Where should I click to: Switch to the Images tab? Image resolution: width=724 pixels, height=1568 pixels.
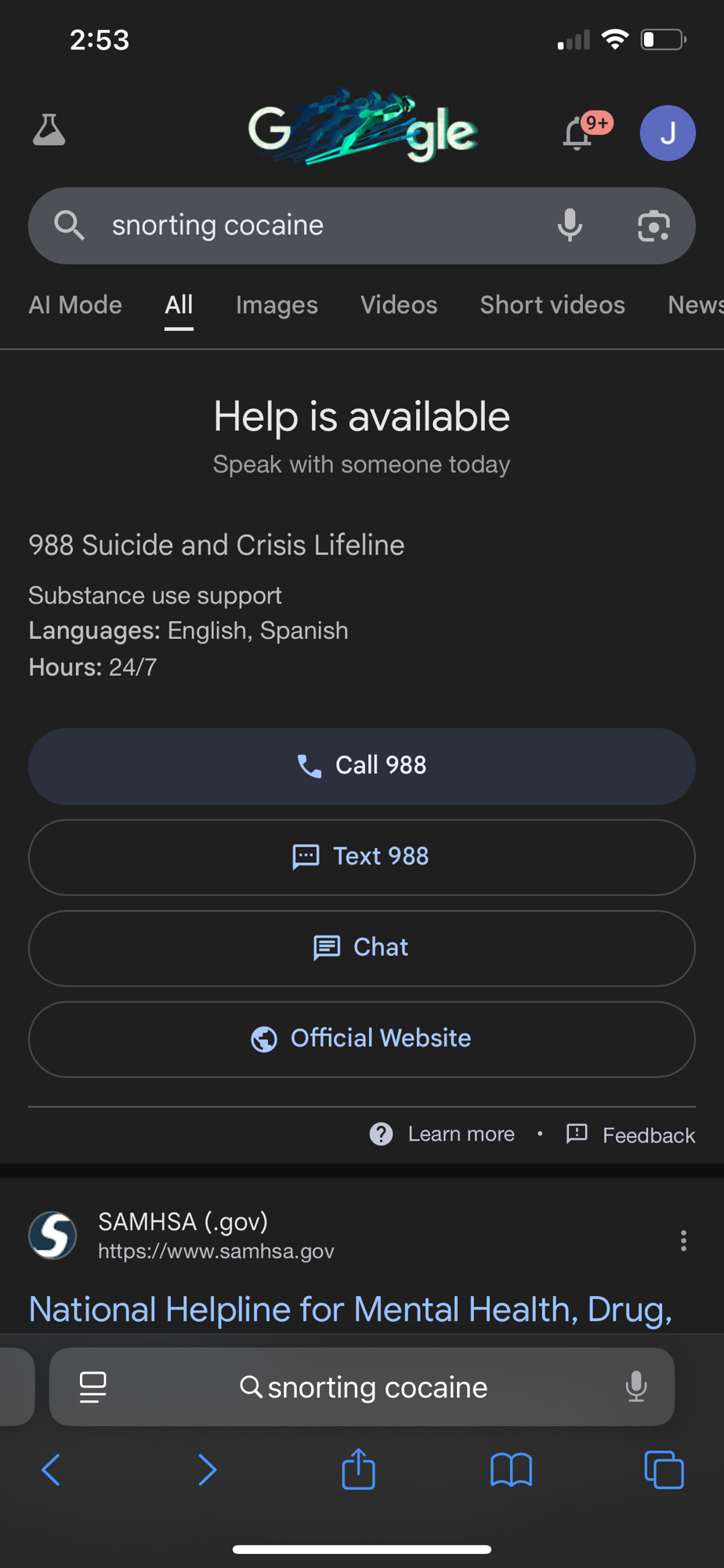click(277, 305)
